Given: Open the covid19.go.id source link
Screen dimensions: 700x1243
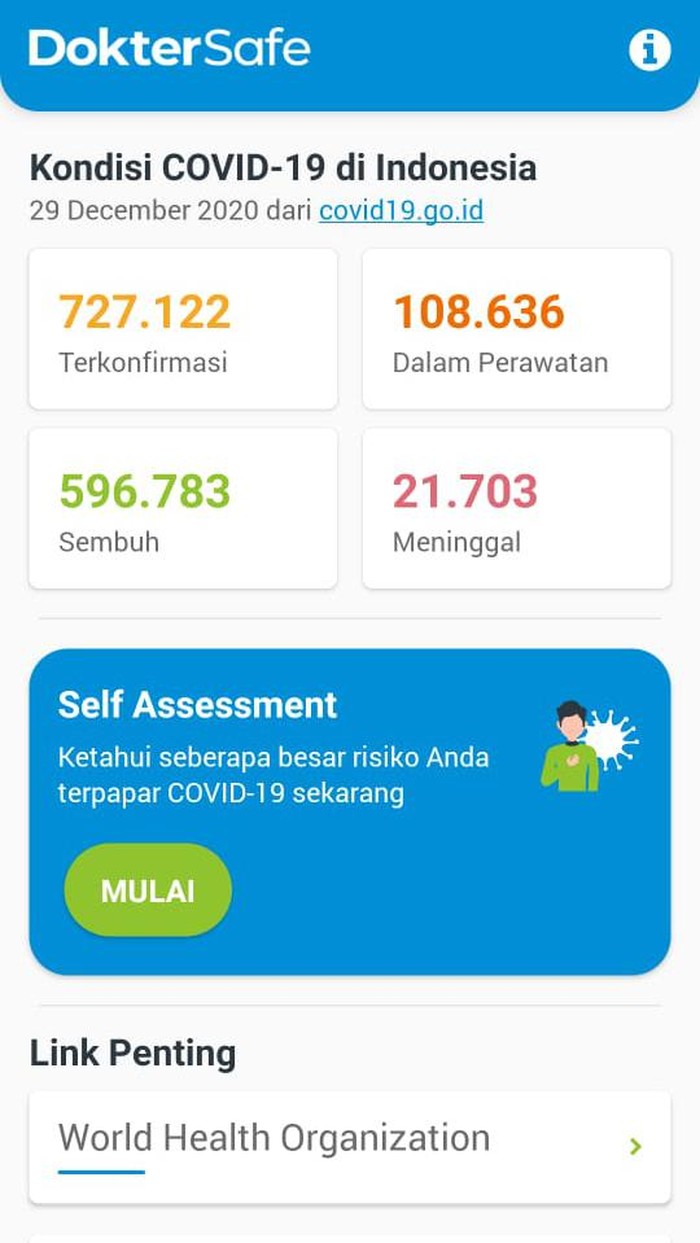Looking at the screenshot, I should point(401,211).
